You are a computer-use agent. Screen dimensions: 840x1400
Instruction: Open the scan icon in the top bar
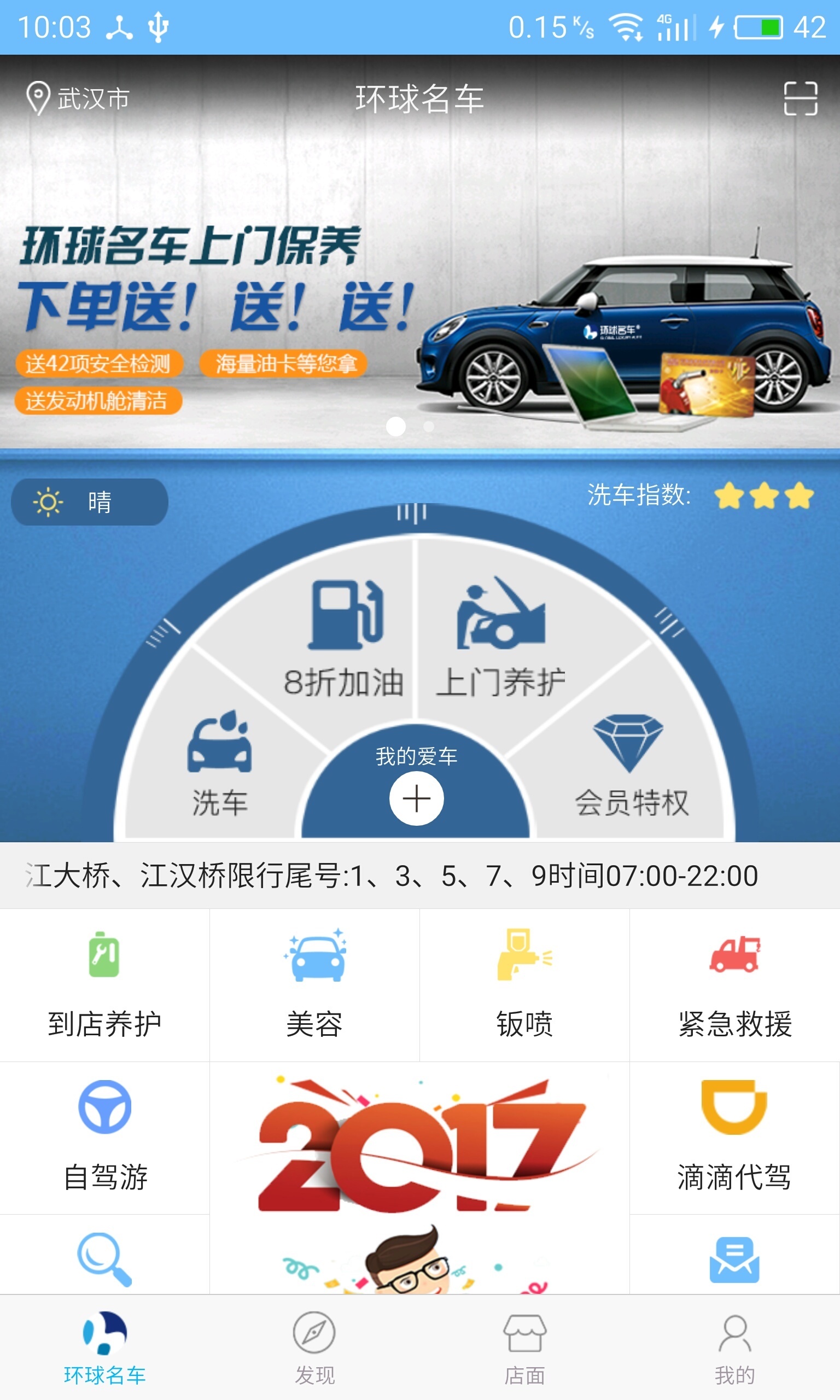click(x=800, y=98)
